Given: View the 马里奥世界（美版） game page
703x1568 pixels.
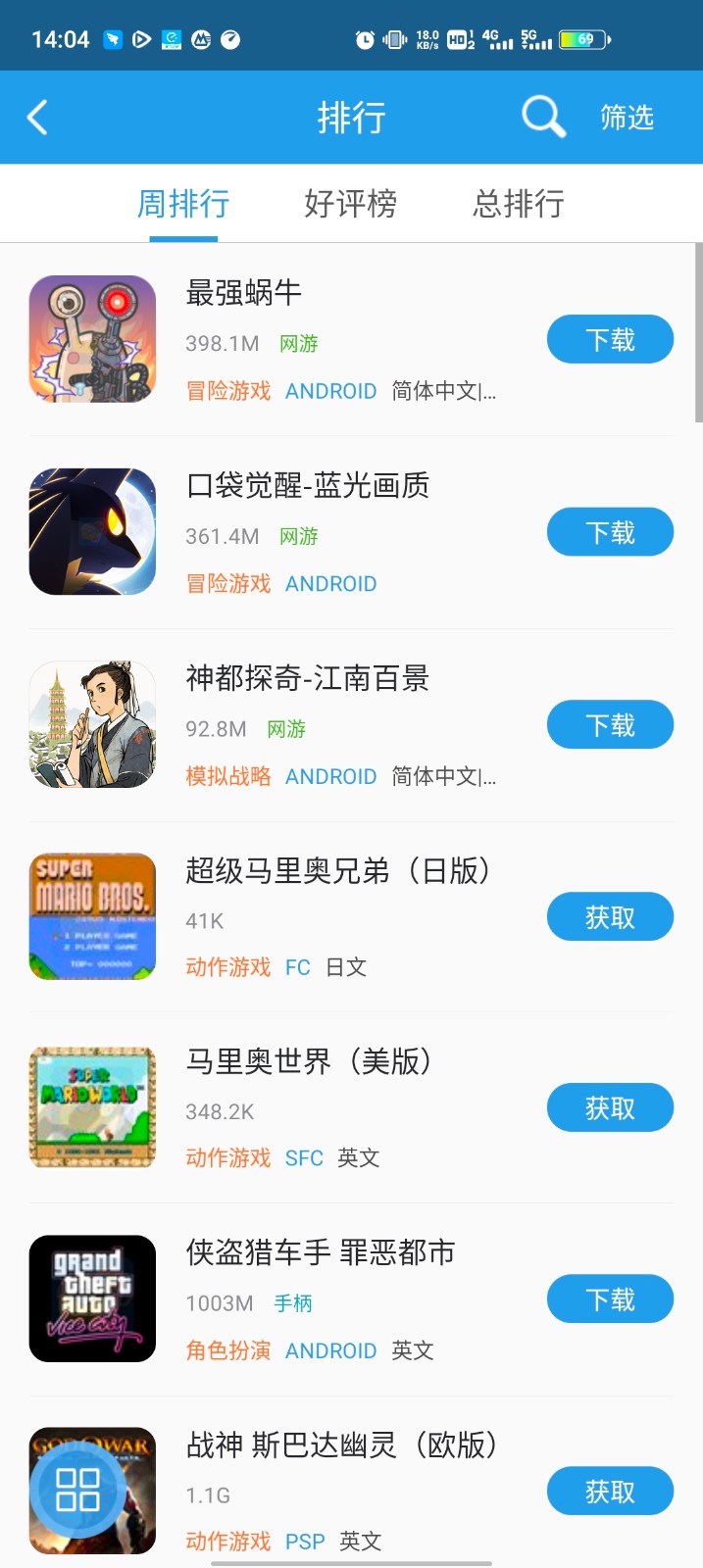Looking at the screenshot, I should click(x=308, y=1061).
